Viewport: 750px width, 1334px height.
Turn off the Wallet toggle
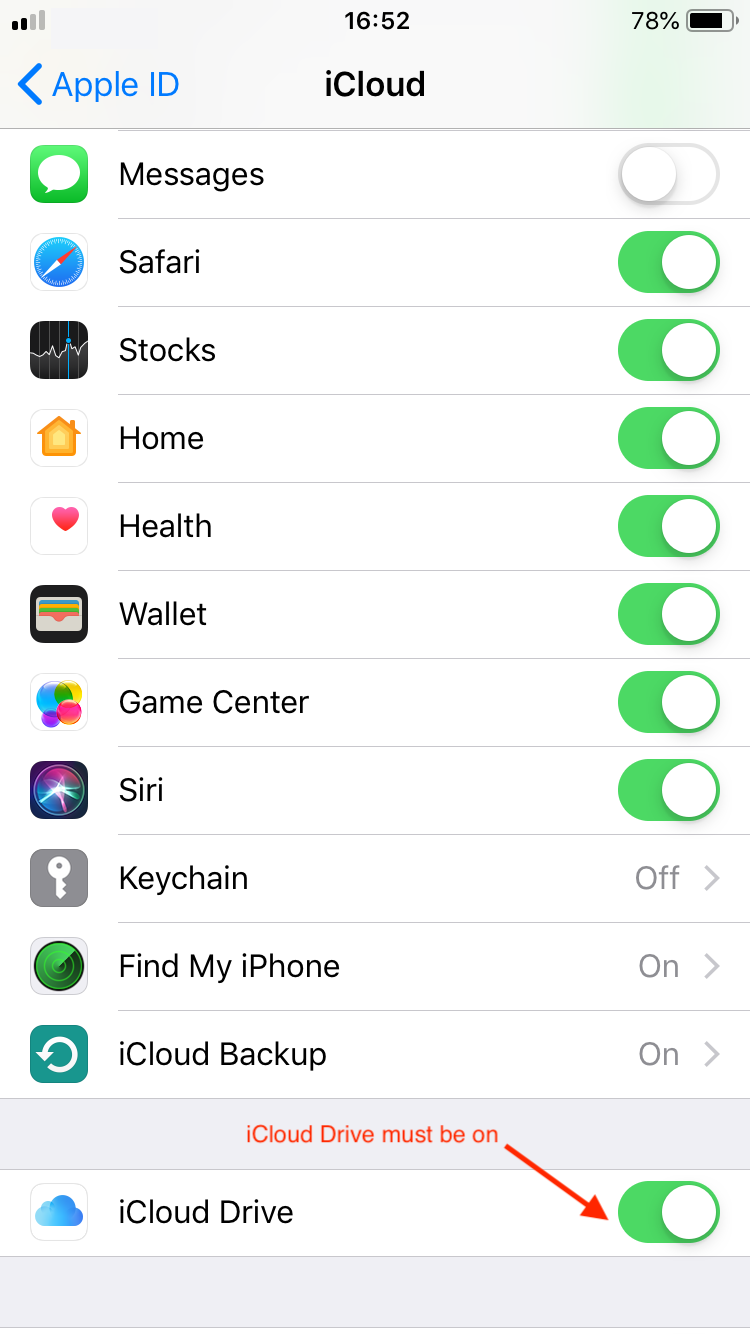coord(668,614)
